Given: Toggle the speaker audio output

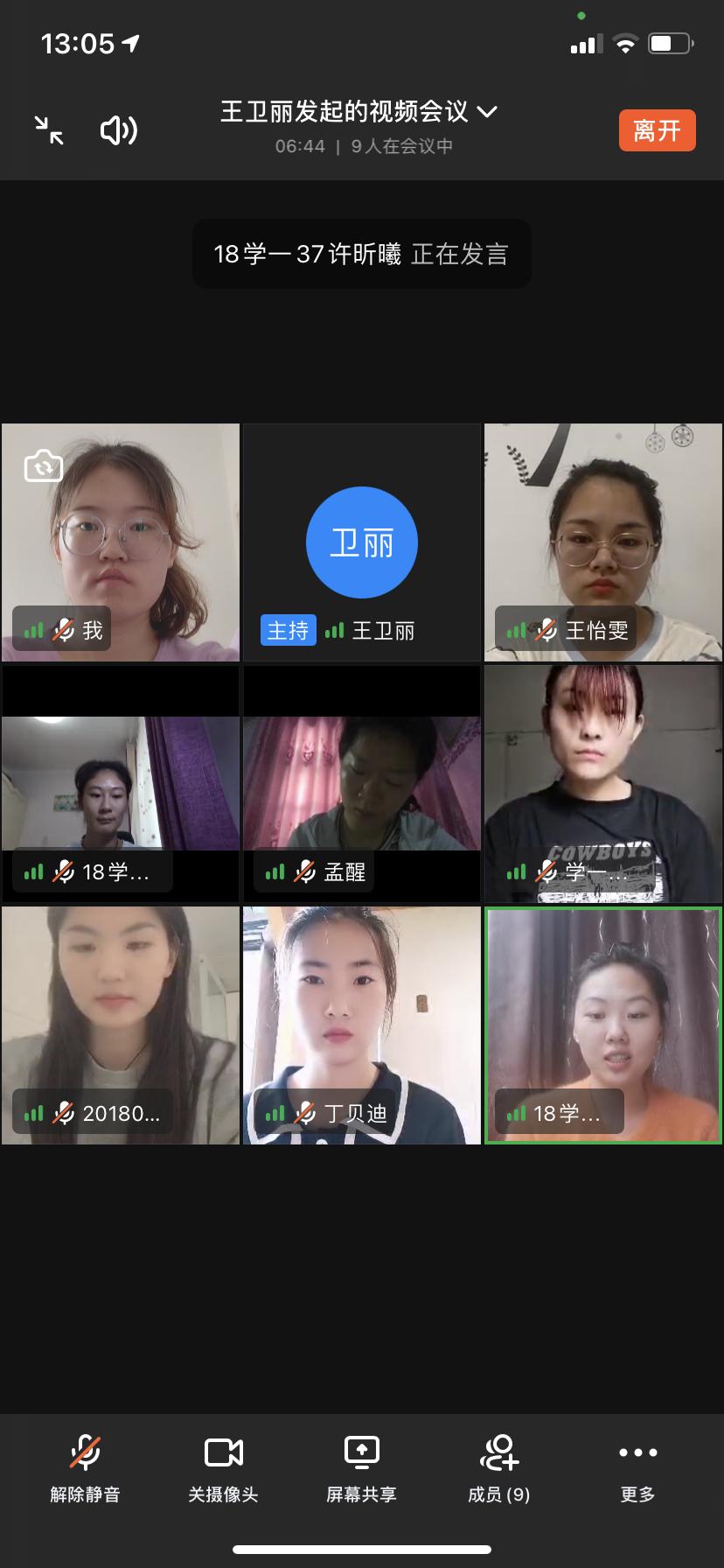Looking at the screenshot, I should (119, 130).
